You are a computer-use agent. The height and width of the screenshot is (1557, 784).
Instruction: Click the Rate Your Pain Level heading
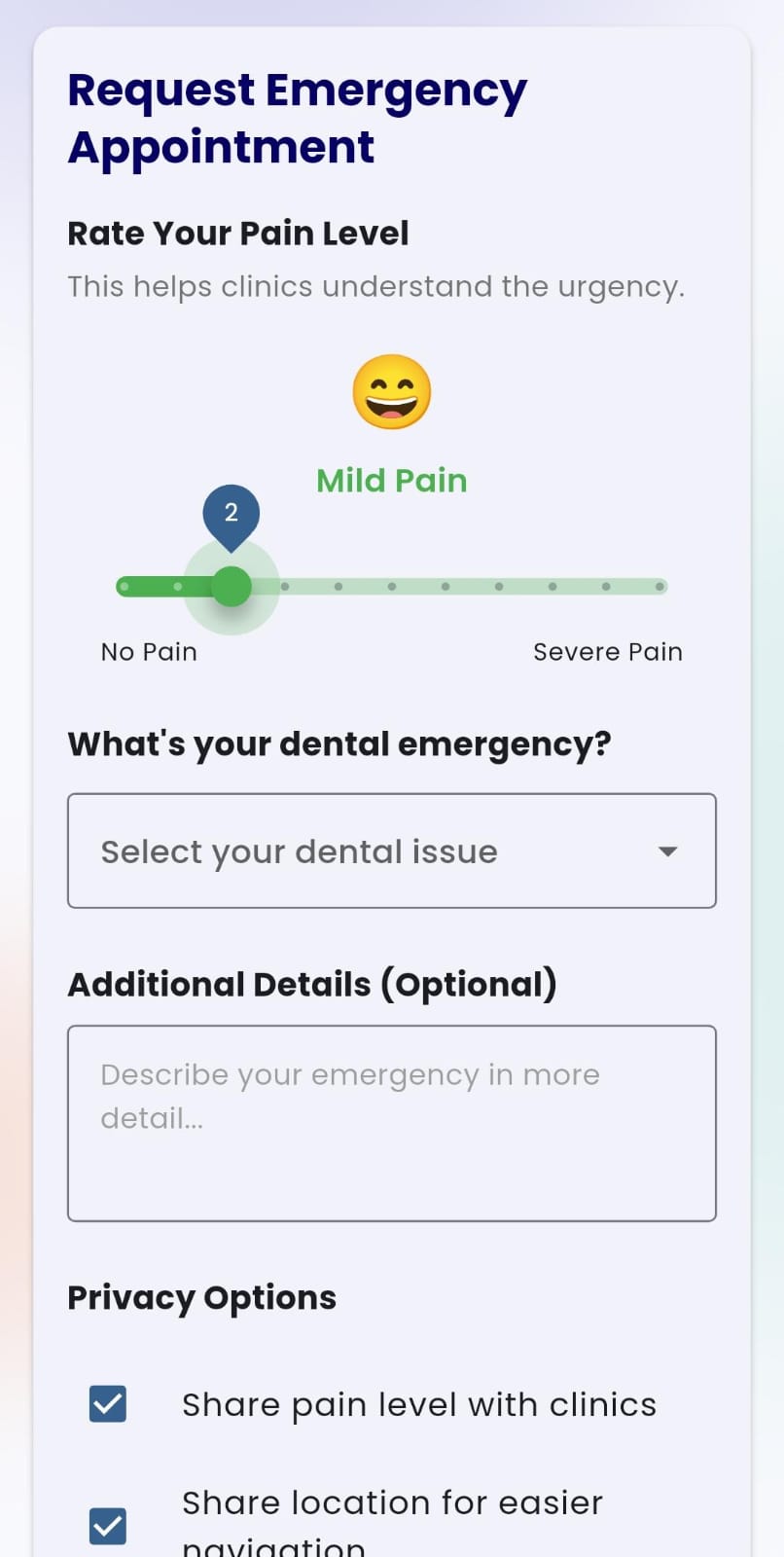pos(237,233)
